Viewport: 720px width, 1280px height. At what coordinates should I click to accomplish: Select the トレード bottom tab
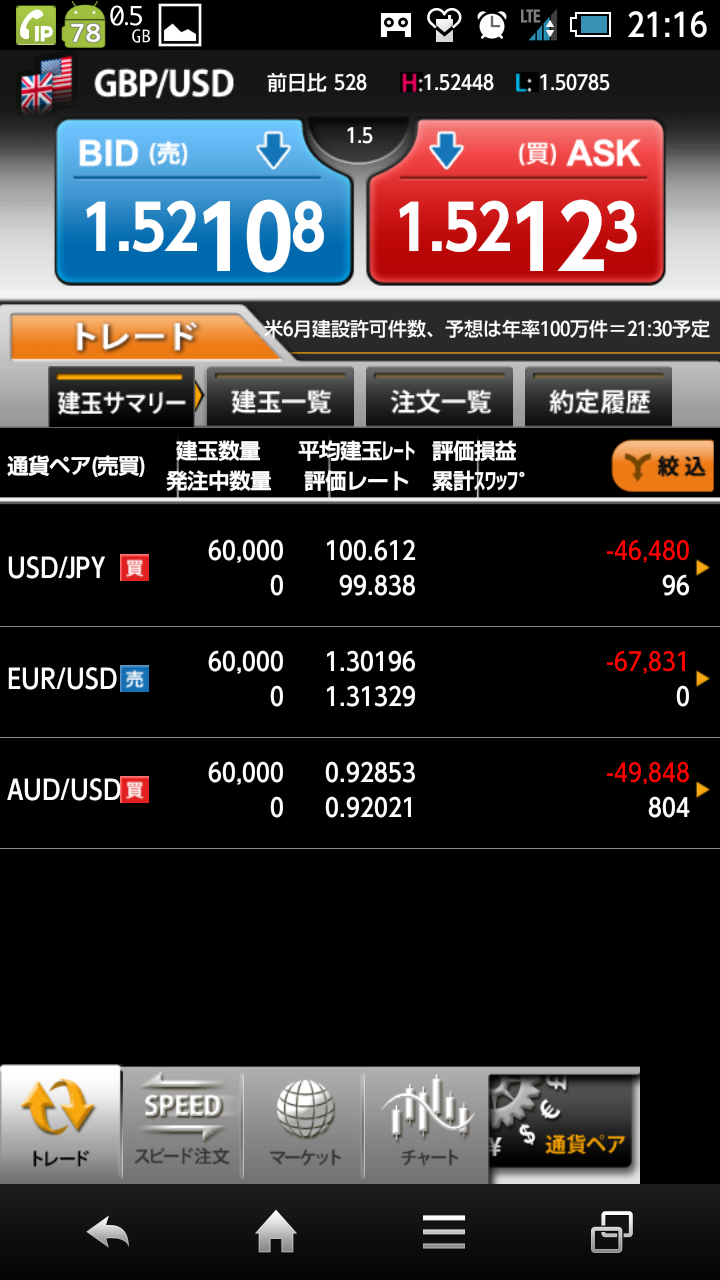point(61,1125)
